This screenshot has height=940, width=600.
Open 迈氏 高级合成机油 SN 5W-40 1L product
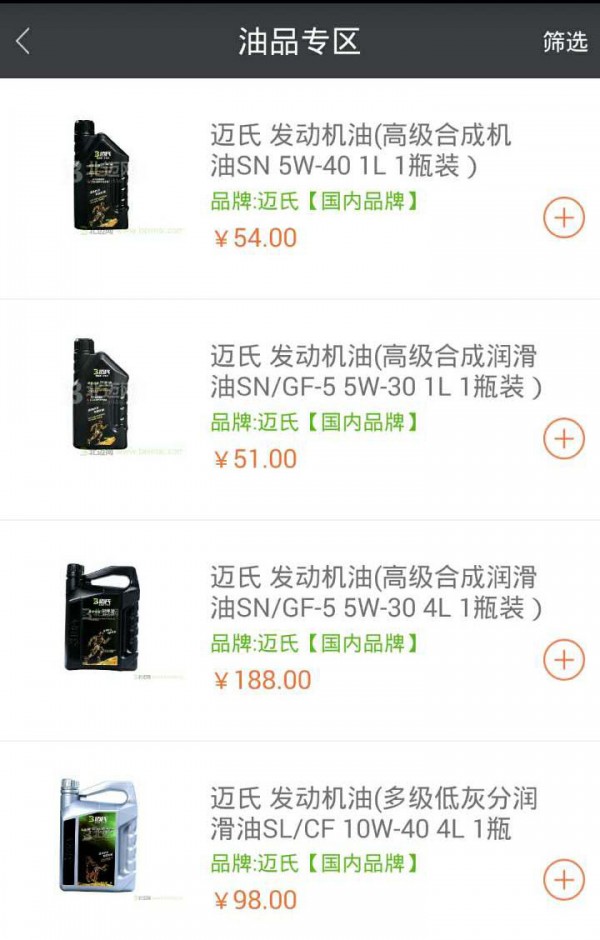(360, 150)
